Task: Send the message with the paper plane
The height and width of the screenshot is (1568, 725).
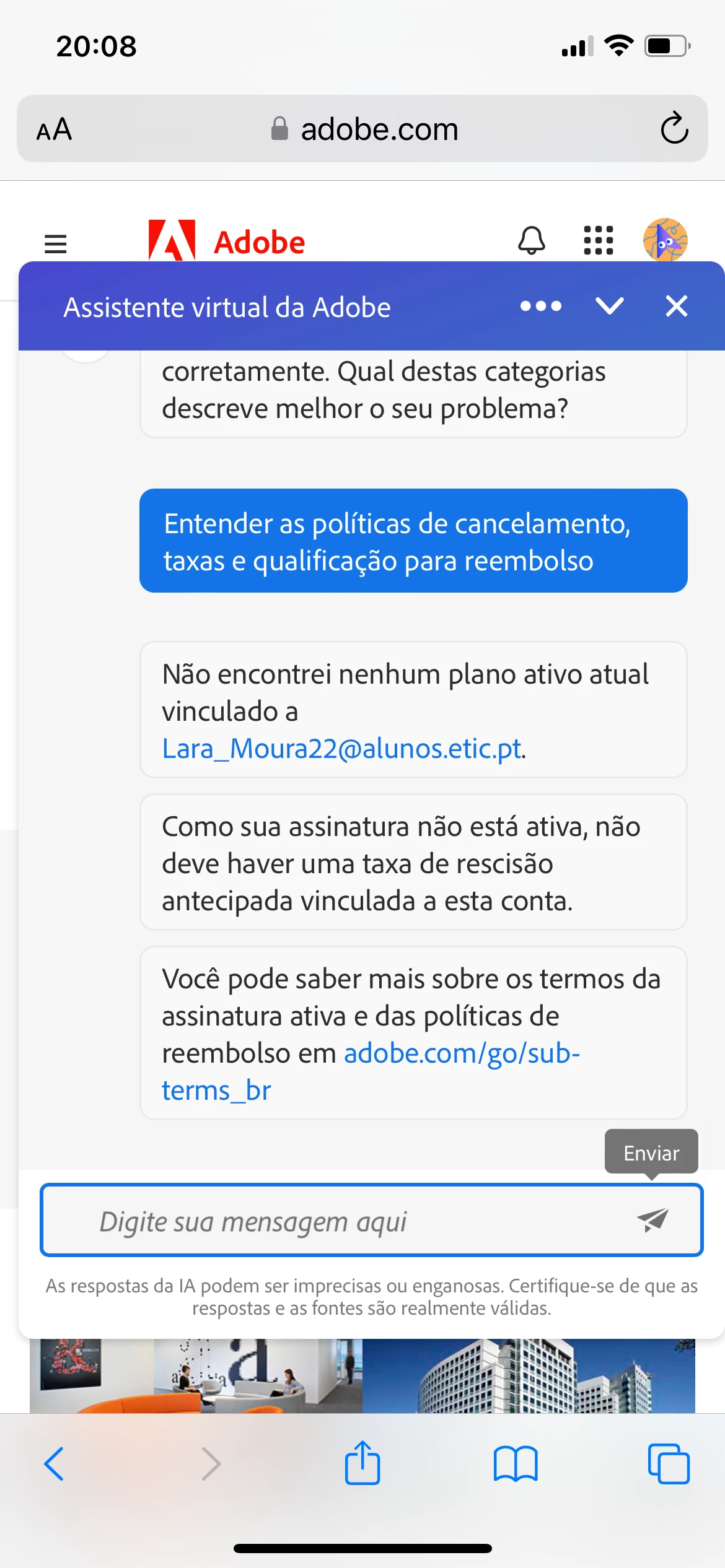Action: [652, 1220]
